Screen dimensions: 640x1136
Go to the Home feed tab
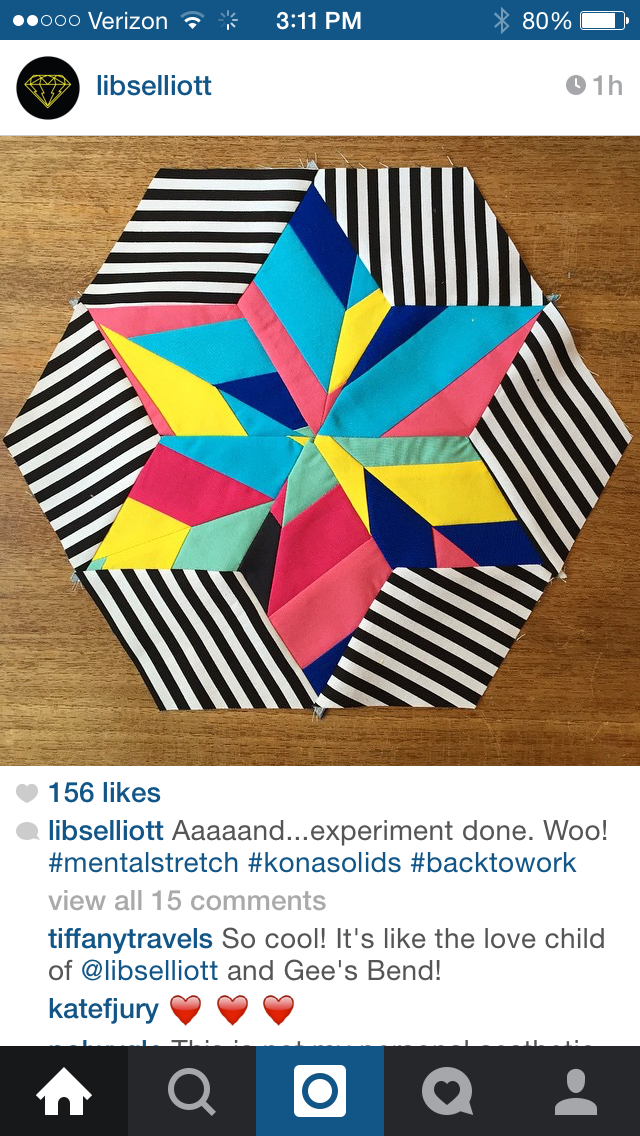pos(64,1091)
